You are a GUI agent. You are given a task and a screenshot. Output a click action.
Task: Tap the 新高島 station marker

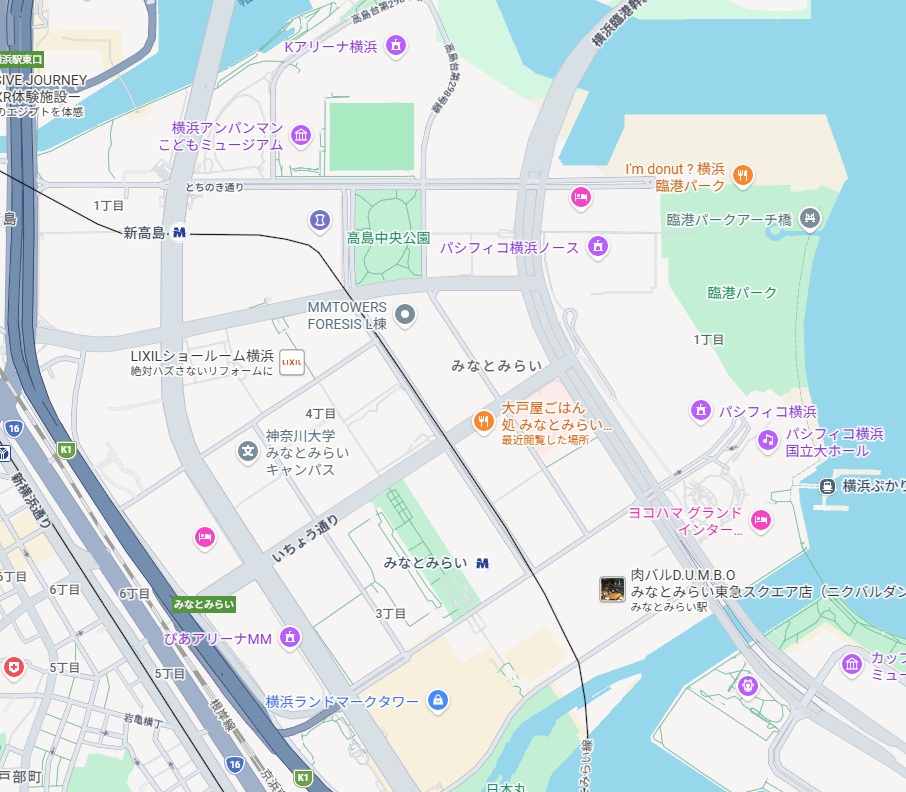tap(179, 232)
